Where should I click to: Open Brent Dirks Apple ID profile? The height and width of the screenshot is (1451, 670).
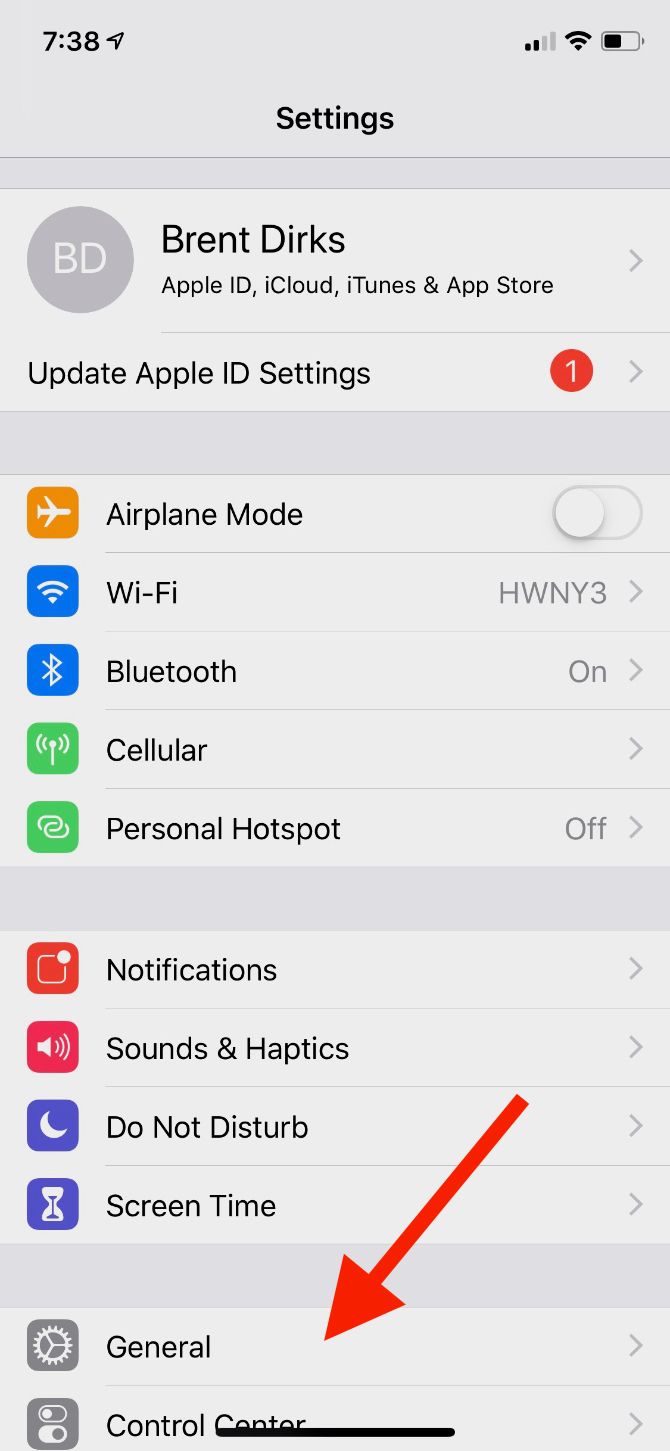point(335,260)
